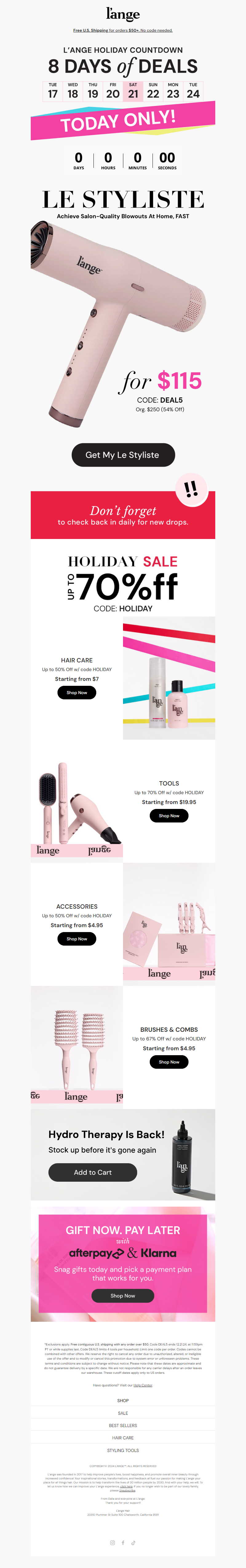Image resolution: width=246 pixels, height=1568 pixels.
Task: Tap the Unsubscribe link
Action: pyautogui.click(x=128, y=1490)
